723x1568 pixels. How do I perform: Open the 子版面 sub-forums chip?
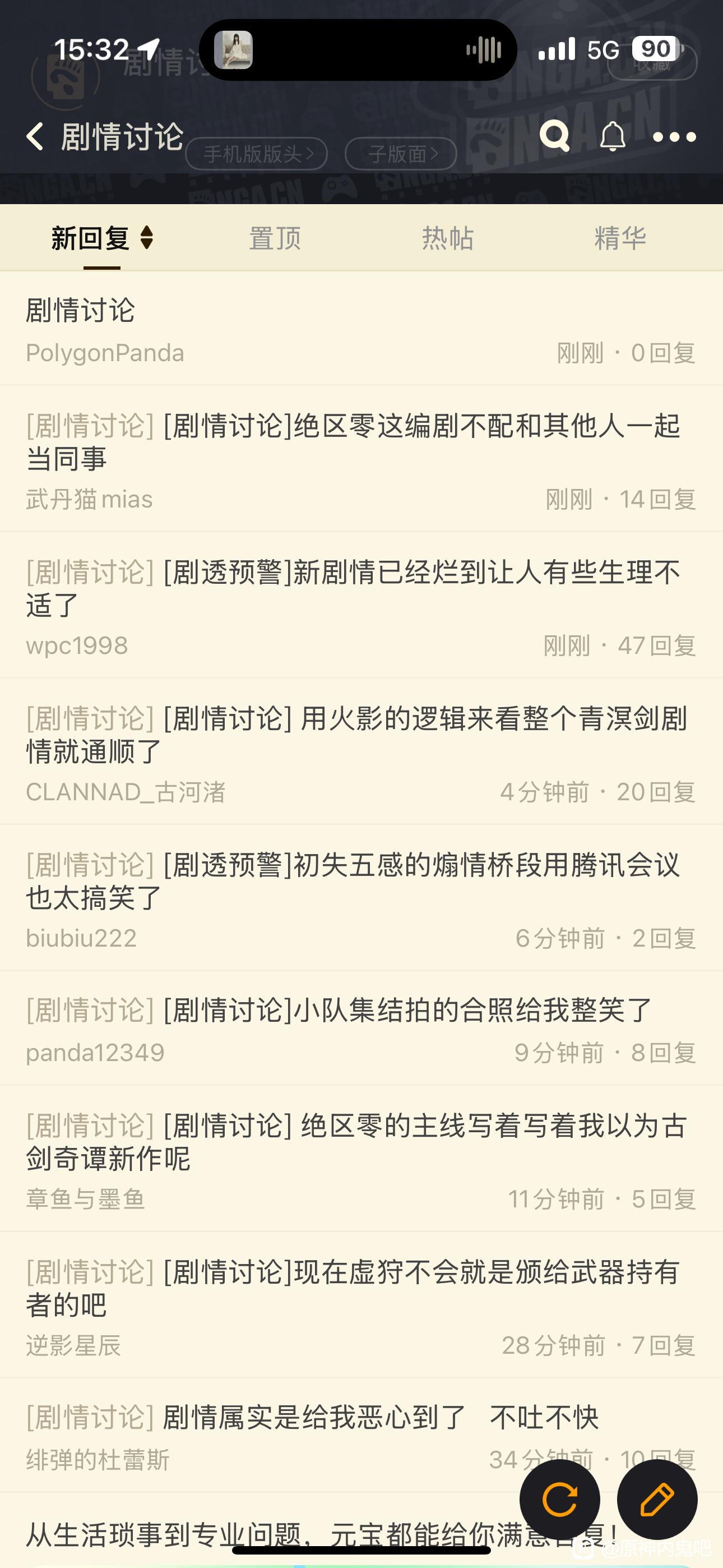click(401, 154)
